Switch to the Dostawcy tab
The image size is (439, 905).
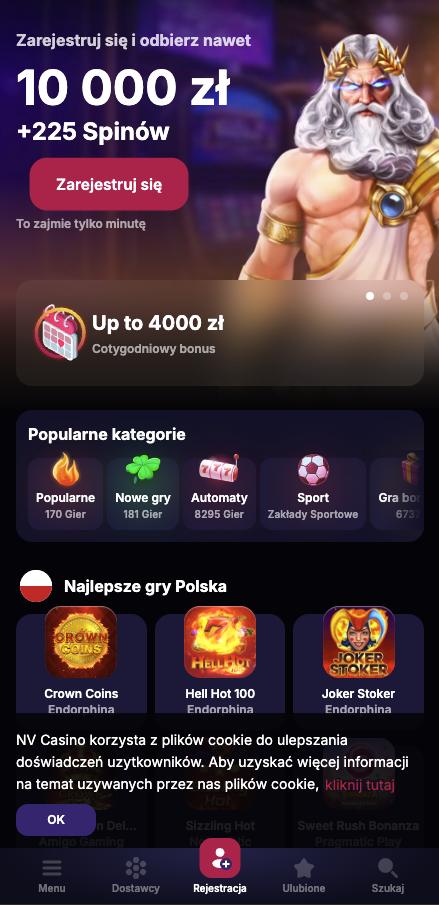tap(136, 876)
